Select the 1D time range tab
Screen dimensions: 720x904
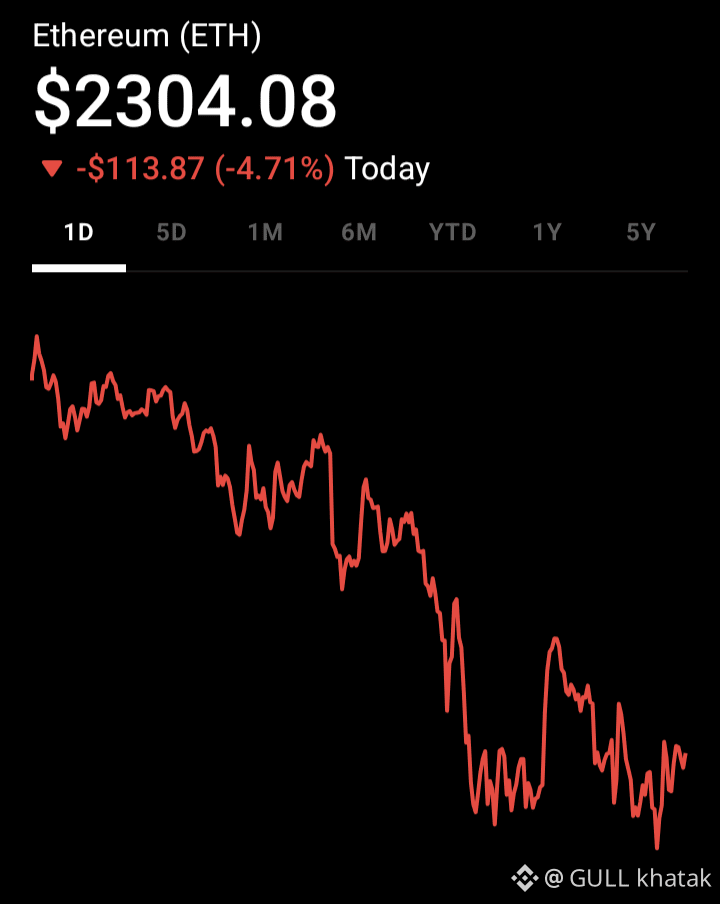[78, 233]
